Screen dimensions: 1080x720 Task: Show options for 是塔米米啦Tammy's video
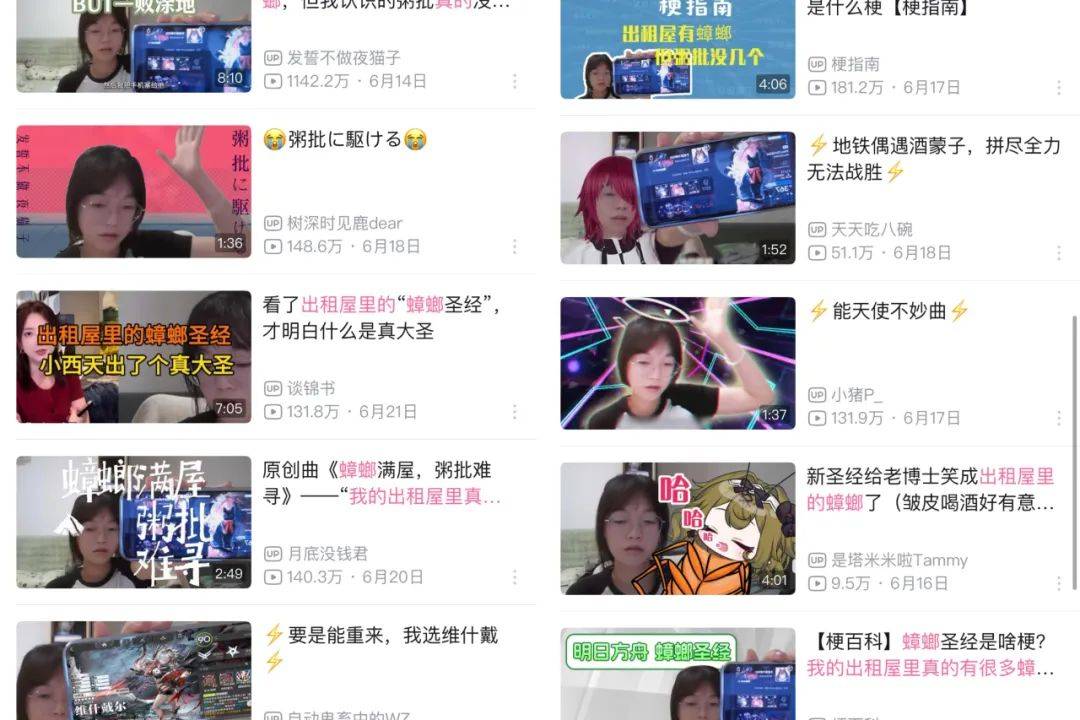click(1059, 583)
